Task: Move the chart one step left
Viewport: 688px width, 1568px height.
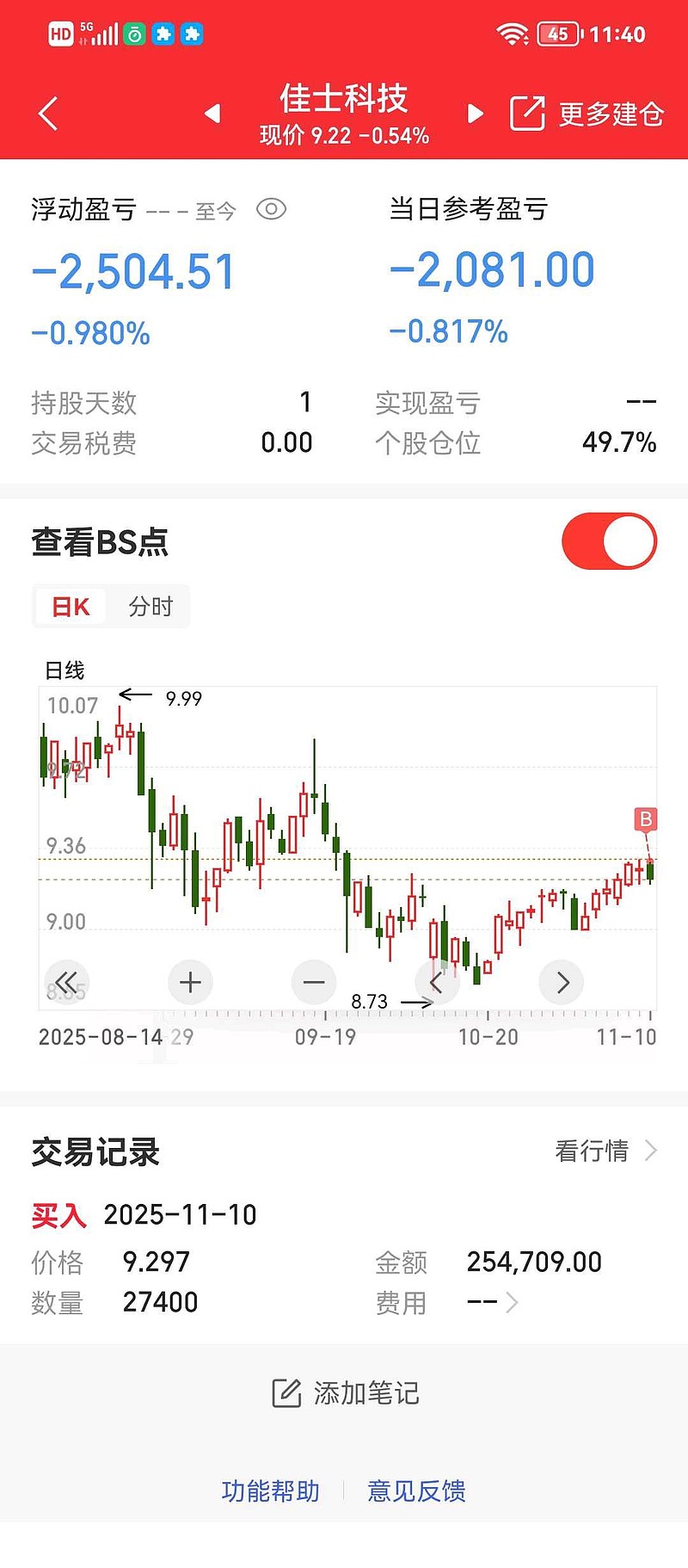Action: 437,982
